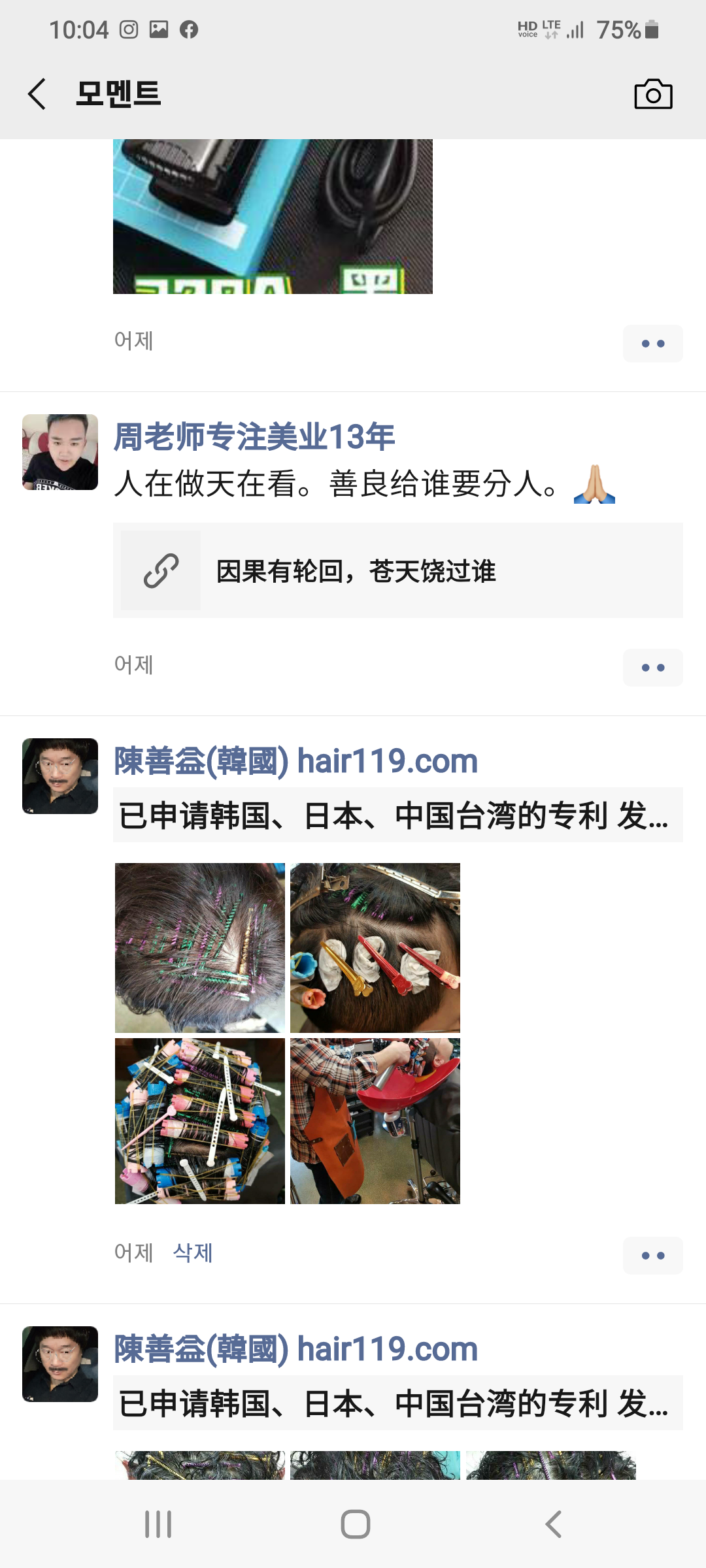The image size is (706, 1568).
Task: Open options dots under the hair clipper post
Action: (x=652, y=343)
